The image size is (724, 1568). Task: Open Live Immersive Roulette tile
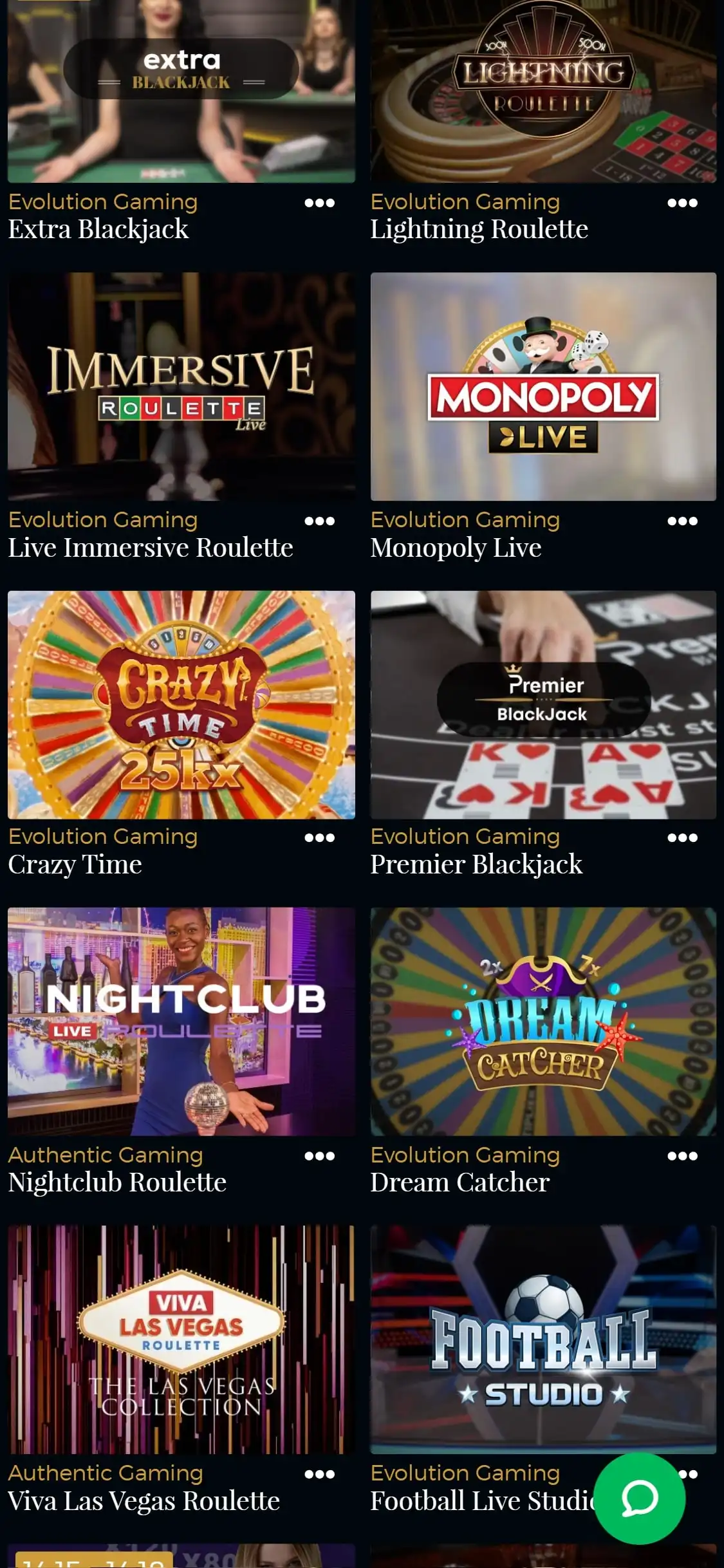pos(181,386)
